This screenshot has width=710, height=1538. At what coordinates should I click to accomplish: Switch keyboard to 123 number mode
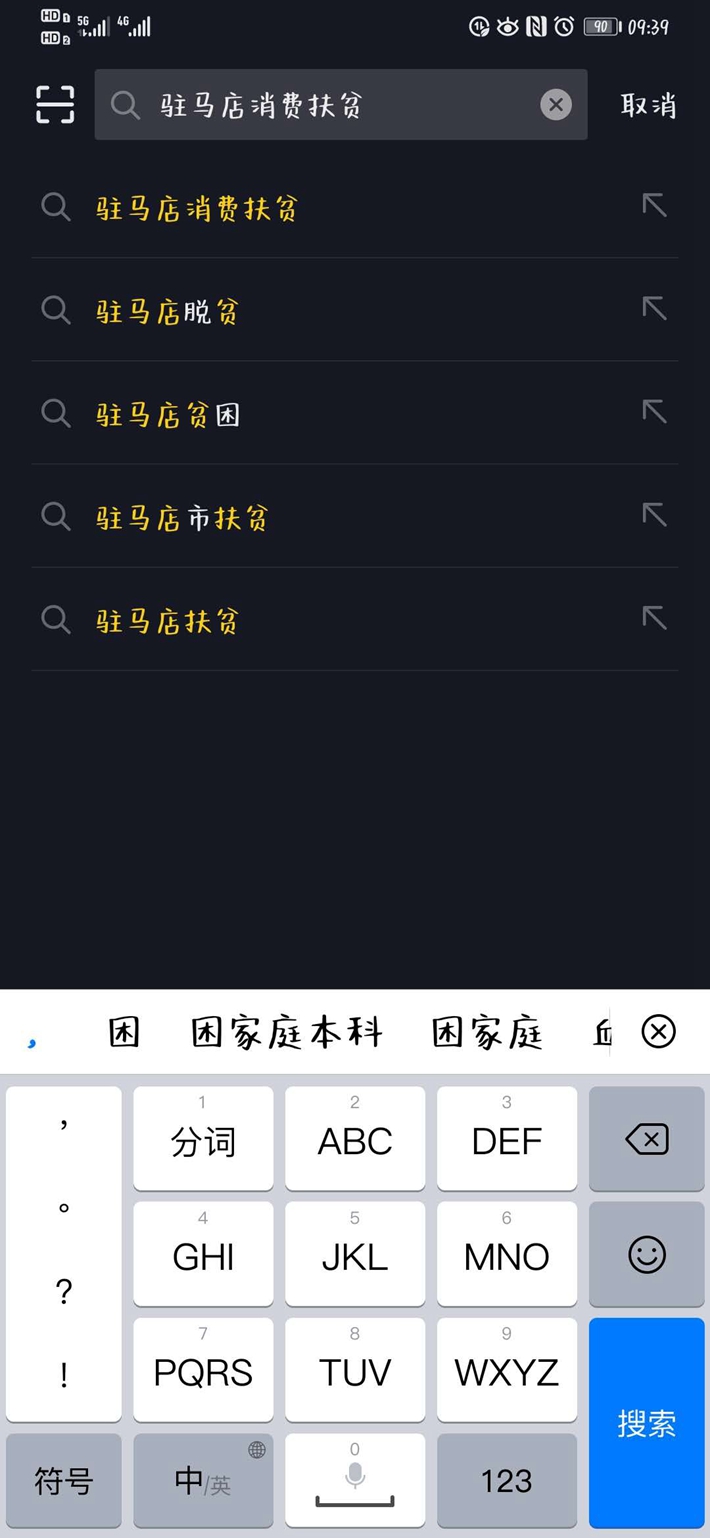[x=506, y=1481]
